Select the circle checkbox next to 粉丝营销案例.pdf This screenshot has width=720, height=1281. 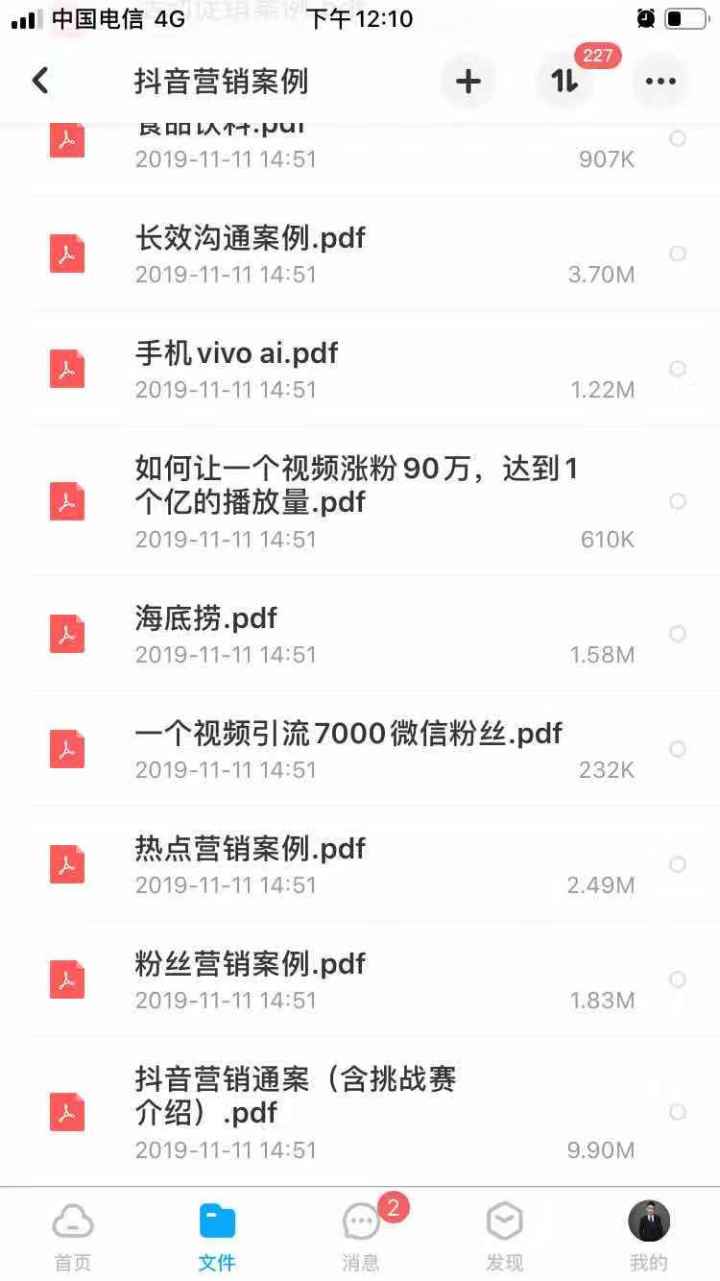click(x=678, y=978)
